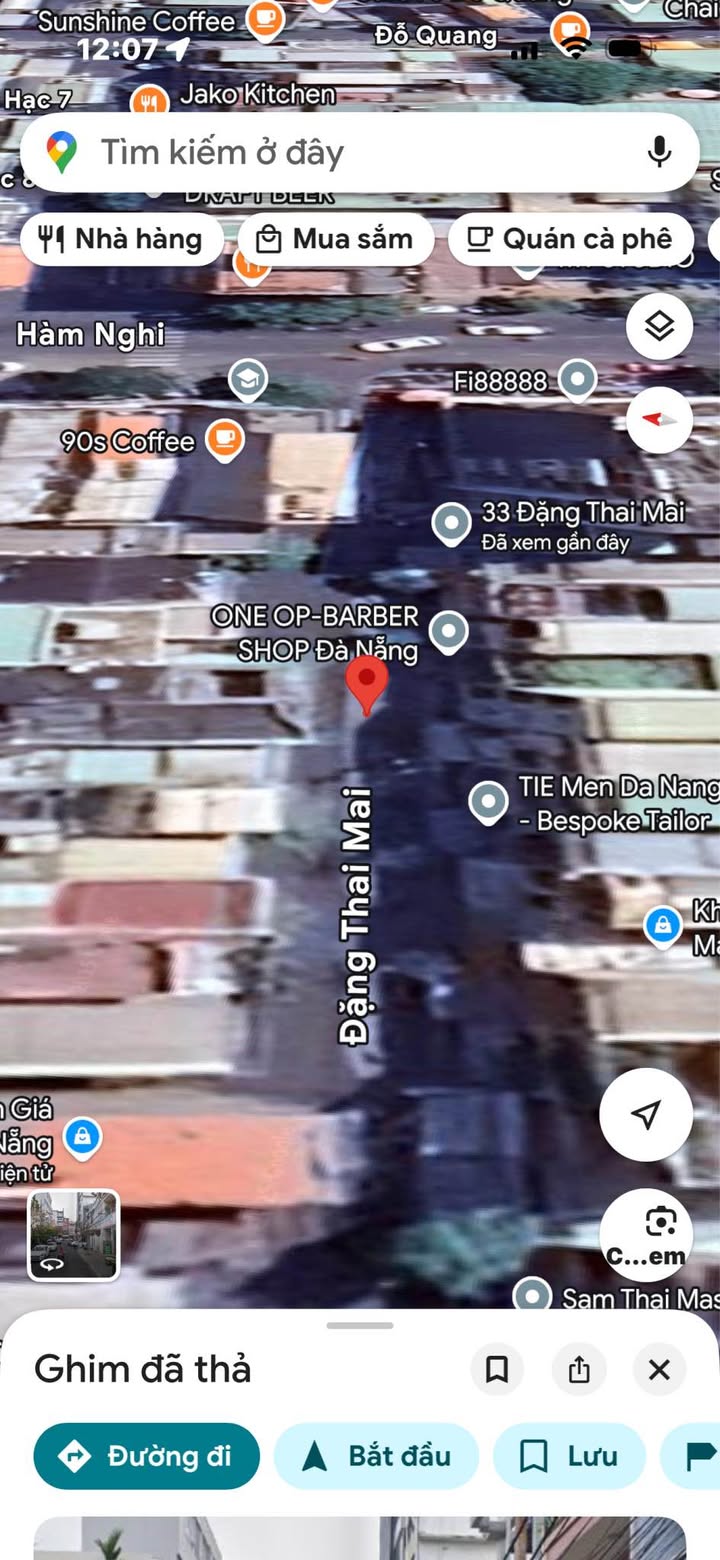Filter by Mua sắm chip

[x=336, y=240]
